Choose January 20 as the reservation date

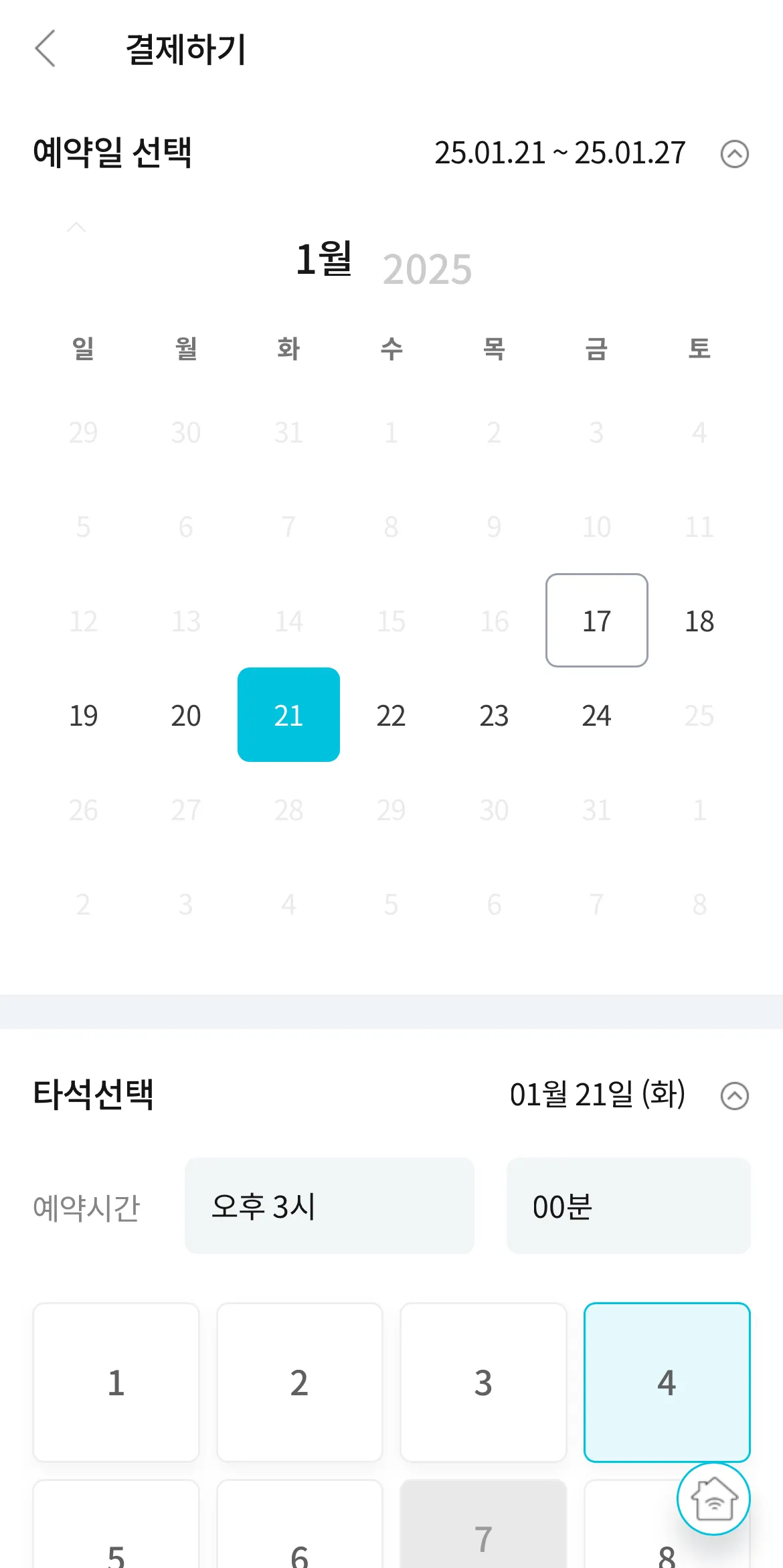point(186,715)
